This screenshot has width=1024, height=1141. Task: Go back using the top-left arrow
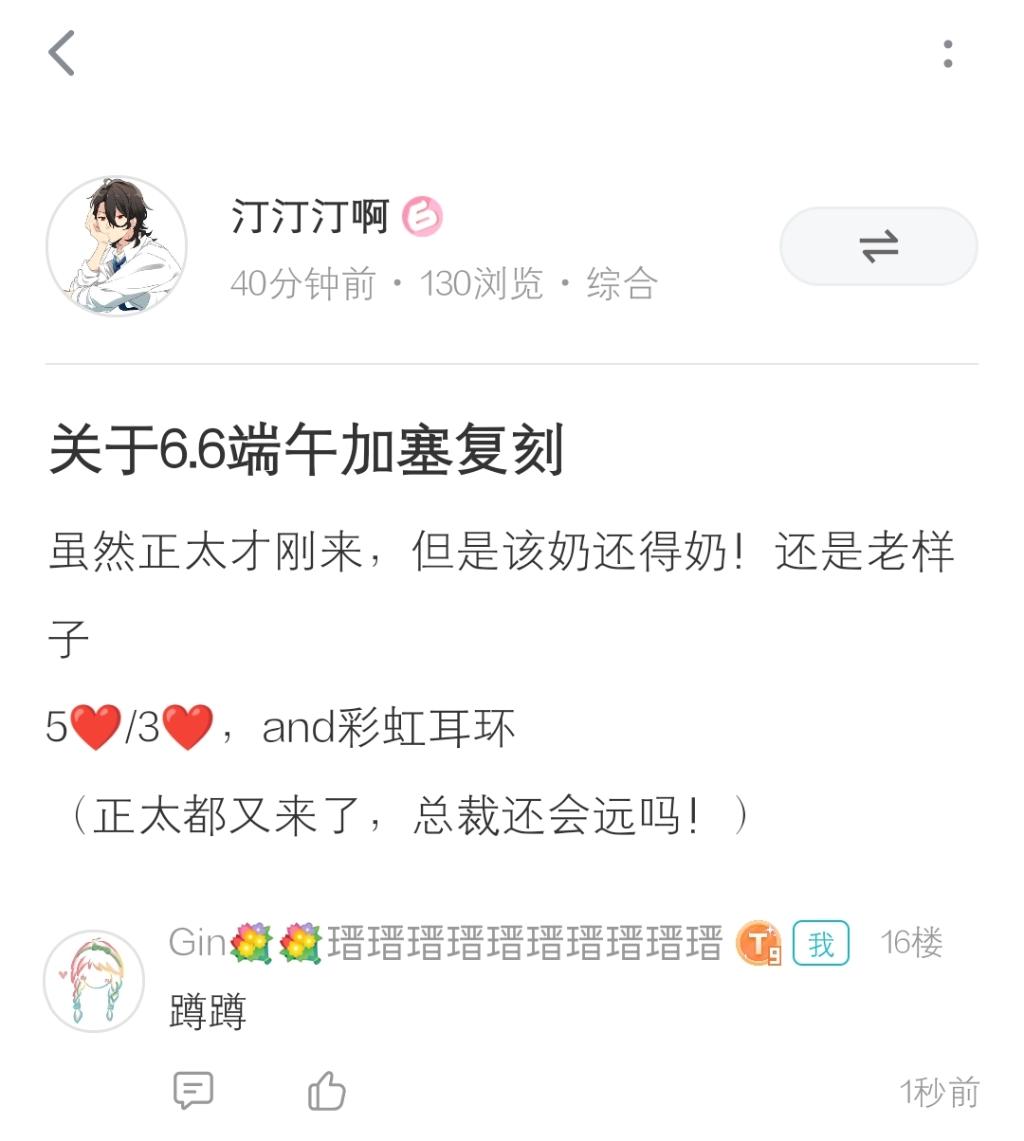tap(62, 53)
